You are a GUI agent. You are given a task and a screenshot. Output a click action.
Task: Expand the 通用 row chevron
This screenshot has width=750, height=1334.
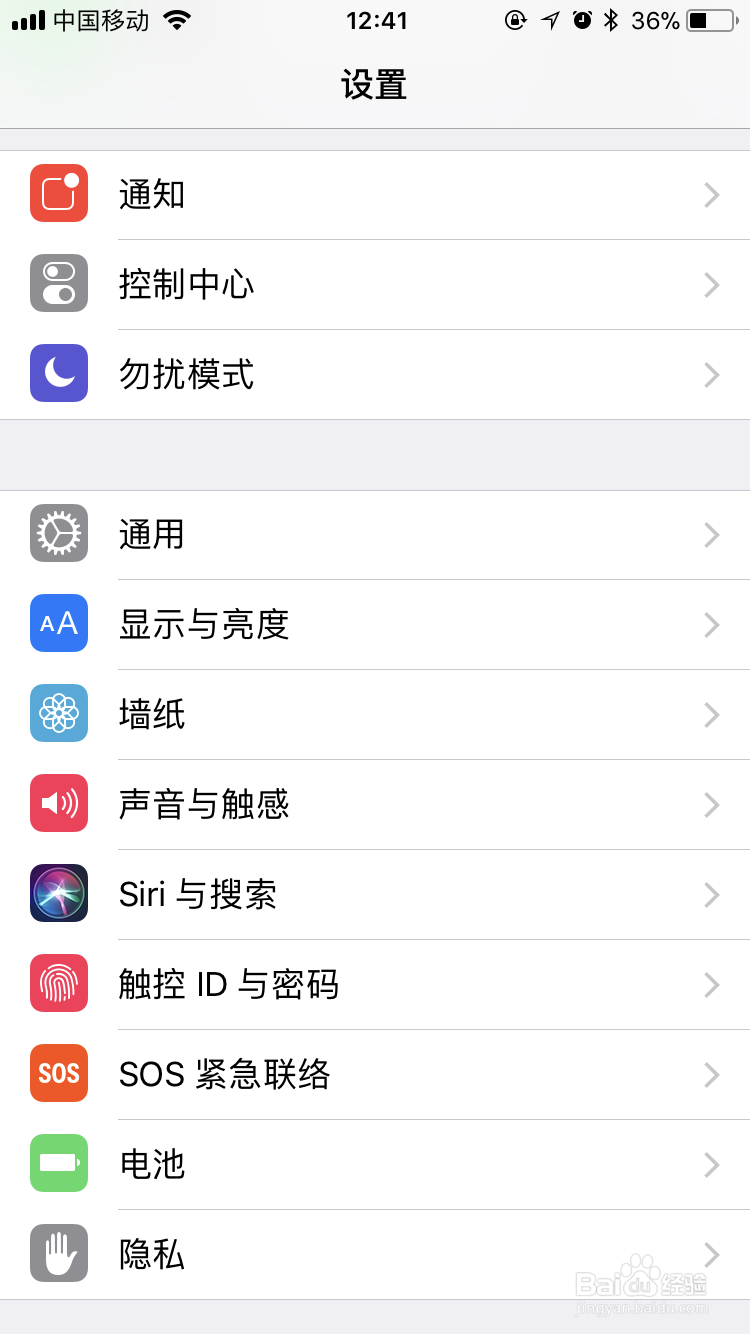[711, 534]
